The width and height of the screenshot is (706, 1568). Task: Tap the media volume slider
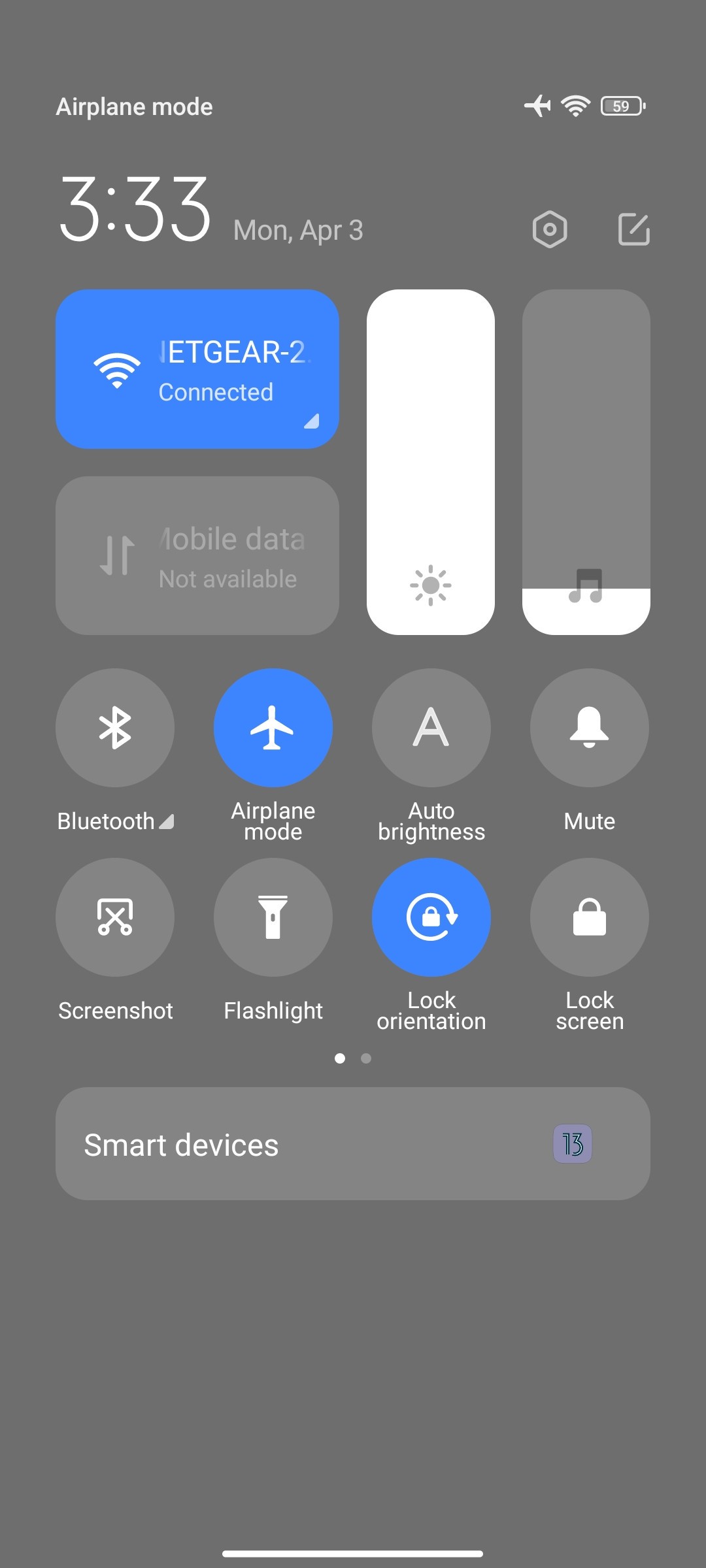[x=586, y=462]
